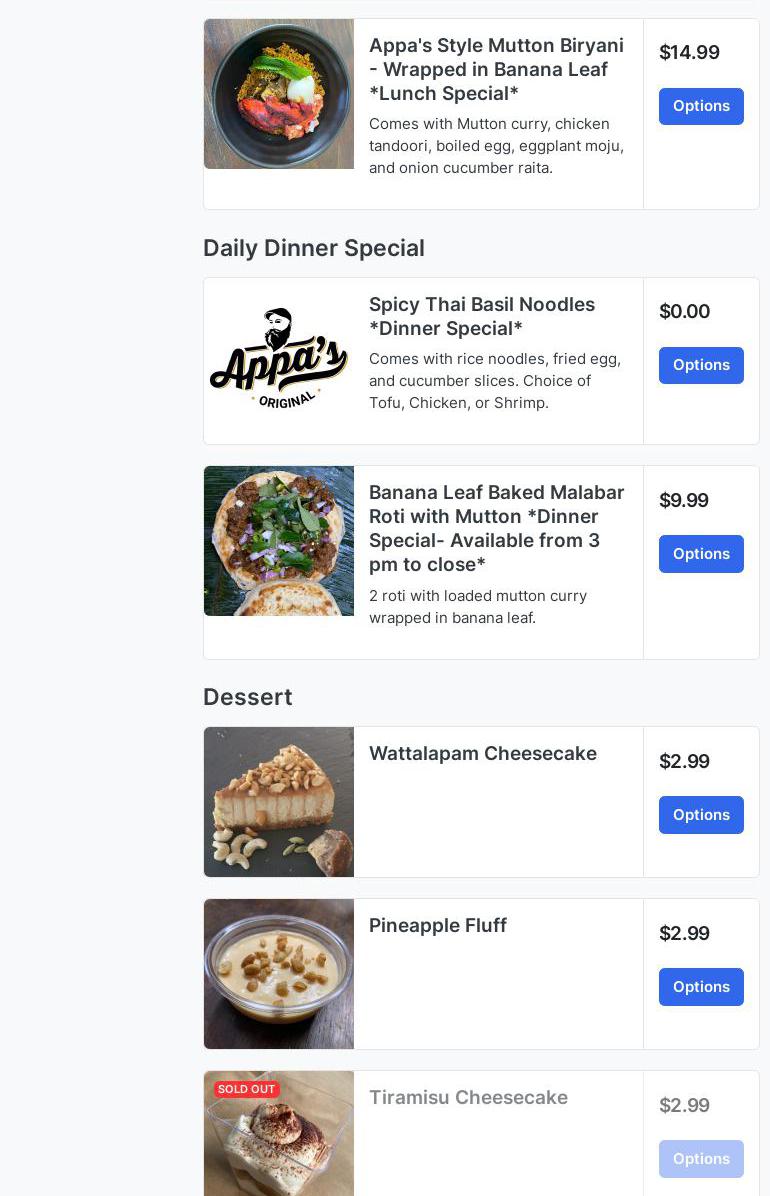
Task: View the Wattalapam Cheesecake picture
Action: tap(279, 802)
